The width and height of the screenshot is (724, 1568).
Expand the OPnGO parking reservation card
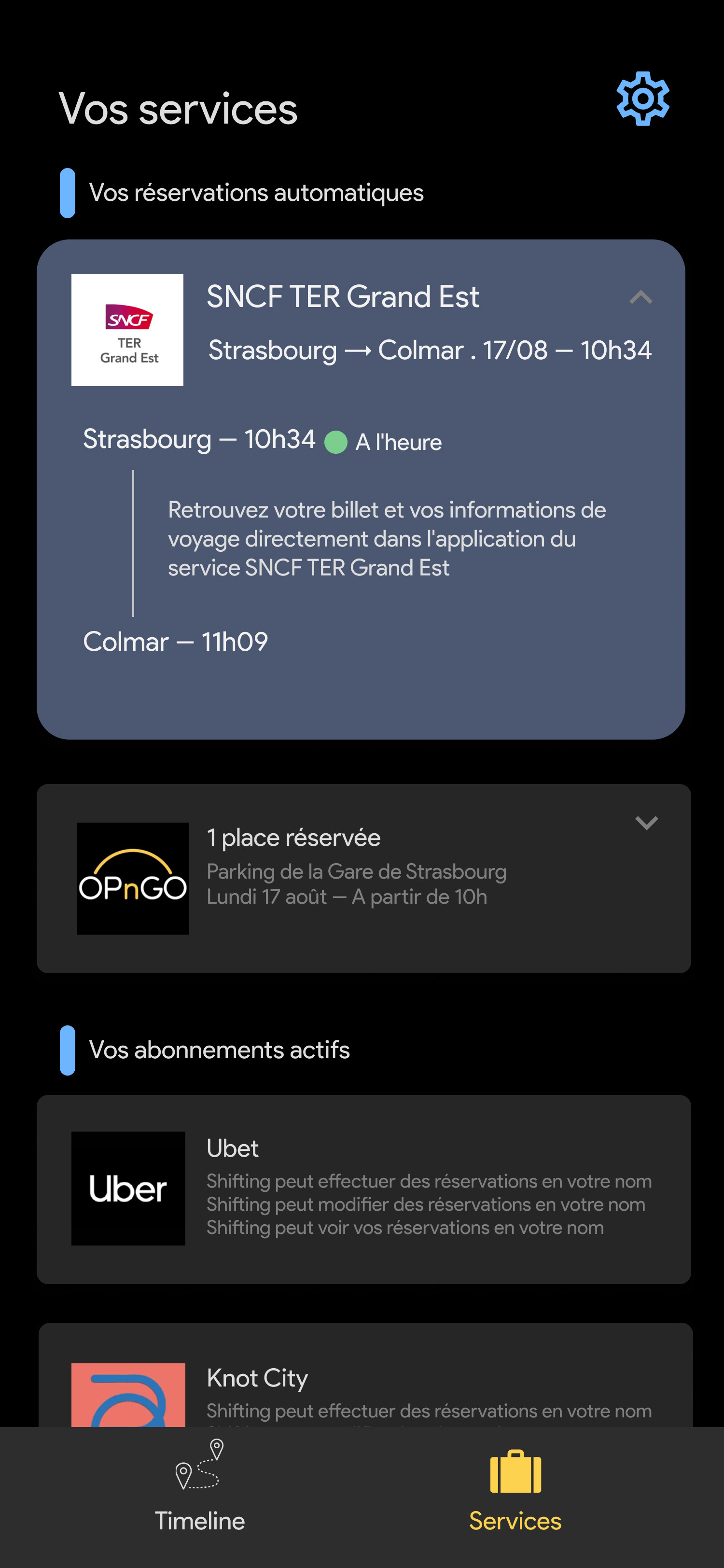(646, 823)
